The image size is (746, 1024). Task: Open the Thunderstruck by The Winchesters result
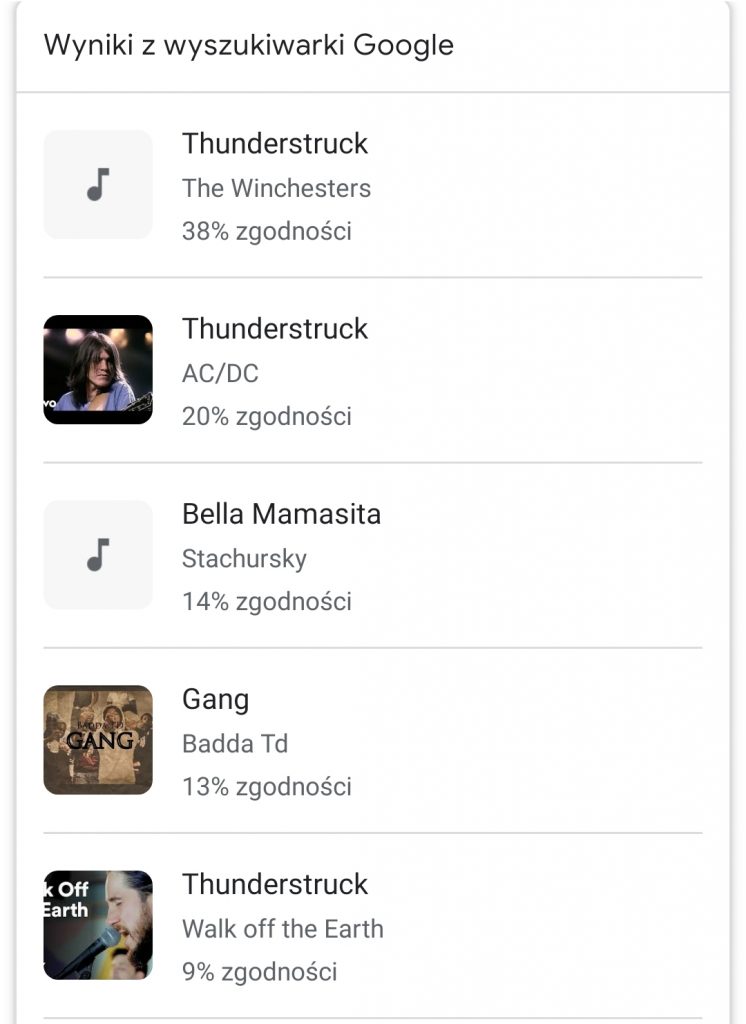pyautogui.click(x=274, y=144)
